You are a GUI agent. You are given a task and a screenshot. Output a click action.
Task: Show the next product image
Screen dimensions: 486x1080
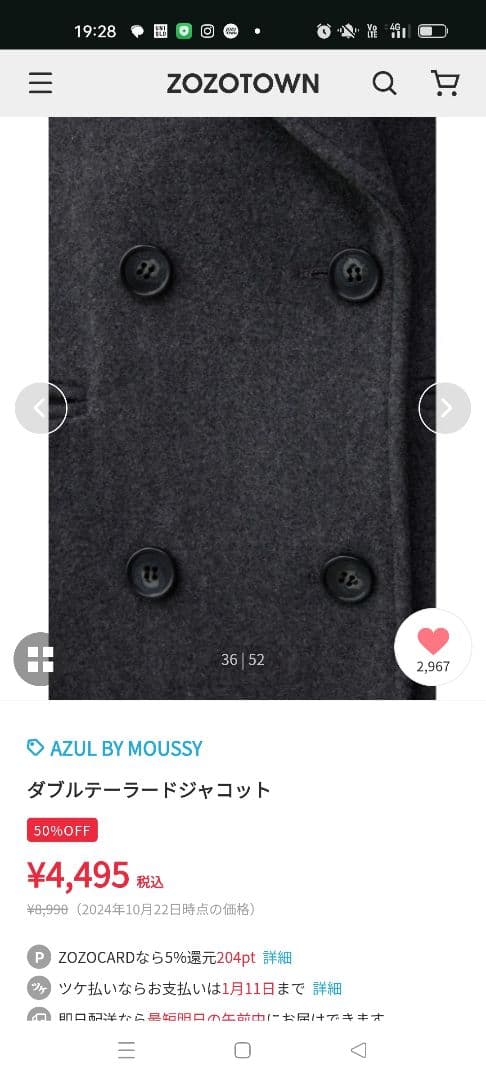pos(445,408)
